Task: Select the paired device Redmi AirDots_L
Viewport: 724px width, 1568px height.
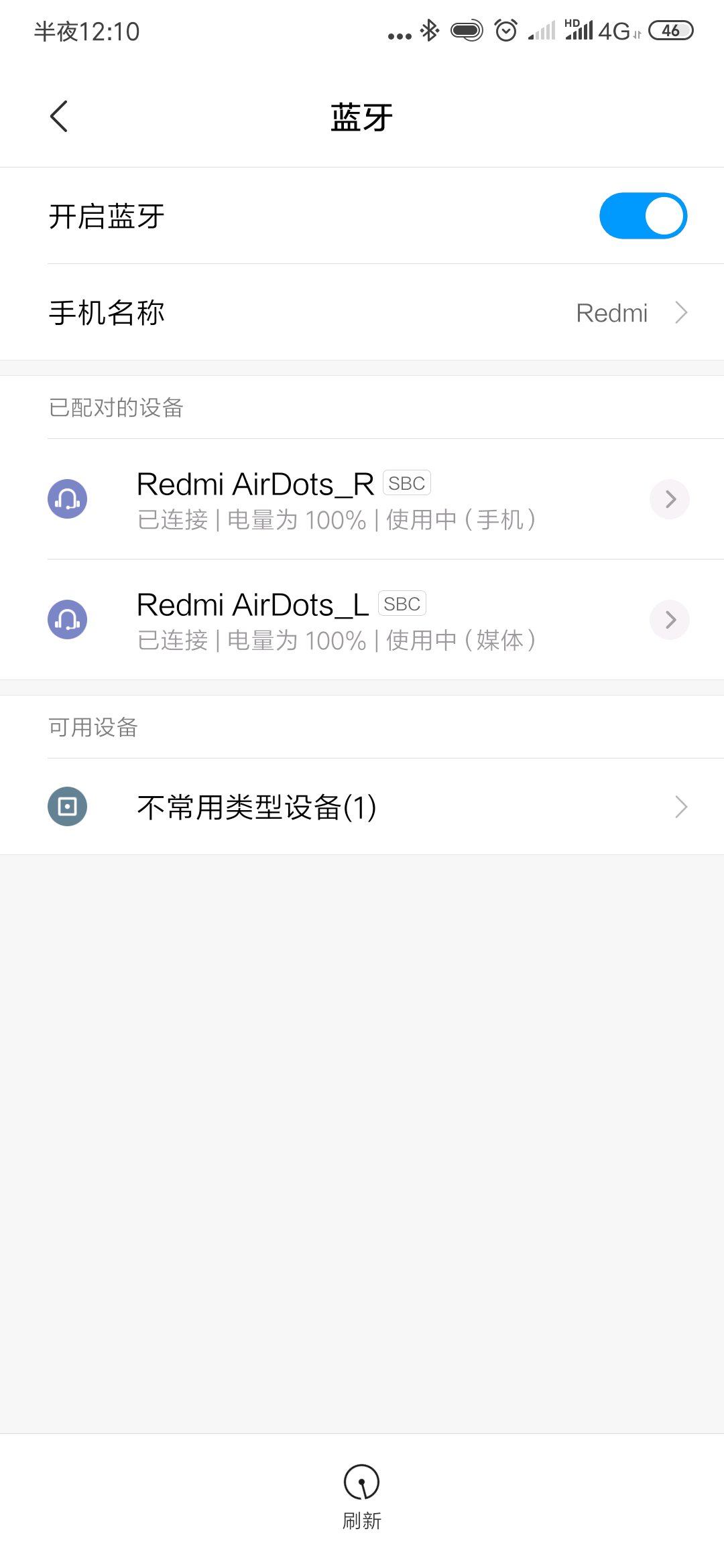Action: (335, 620)
